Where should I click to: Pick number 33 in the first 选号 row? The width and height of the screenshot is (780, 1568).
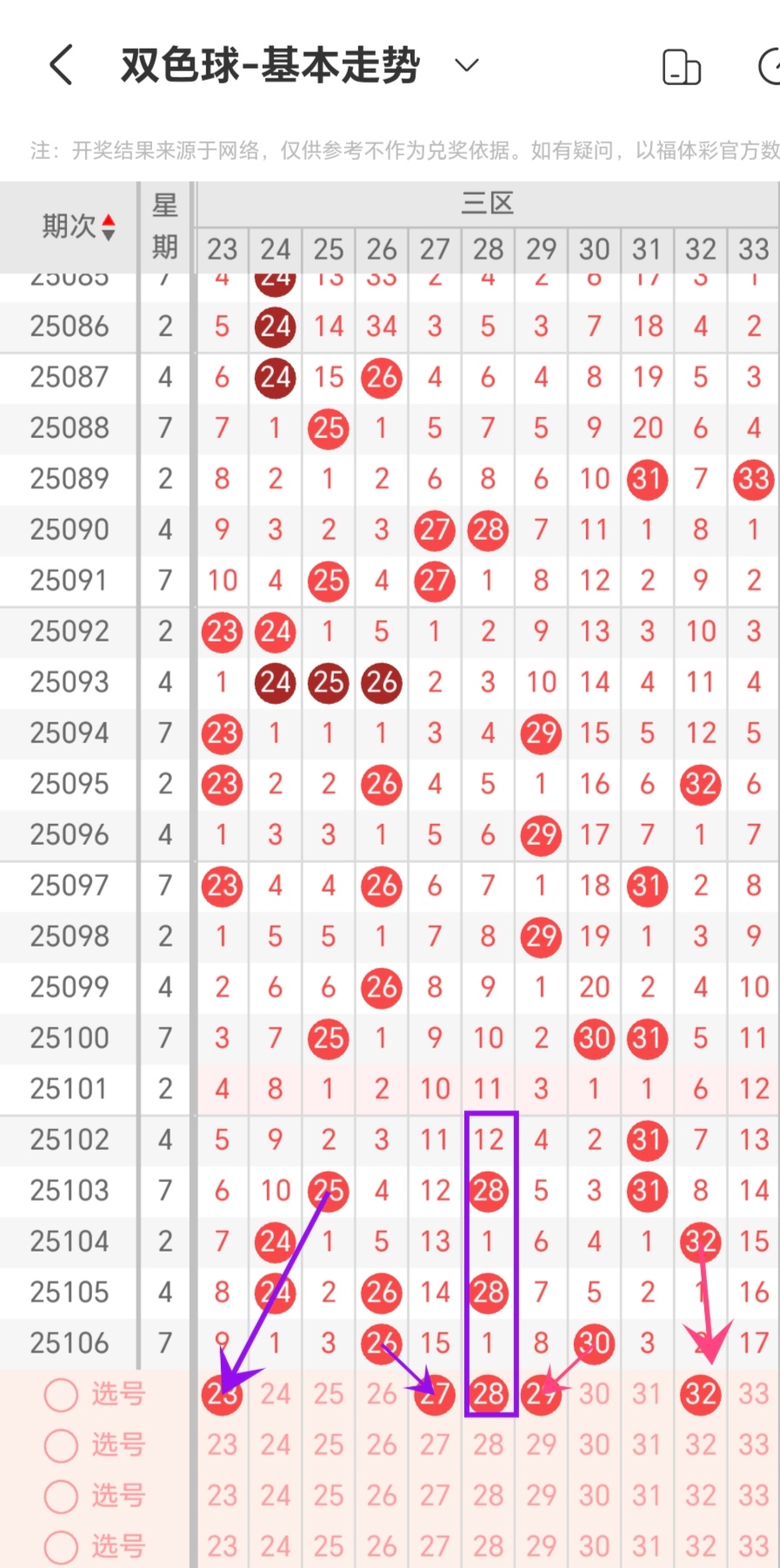coord(754,1395)
